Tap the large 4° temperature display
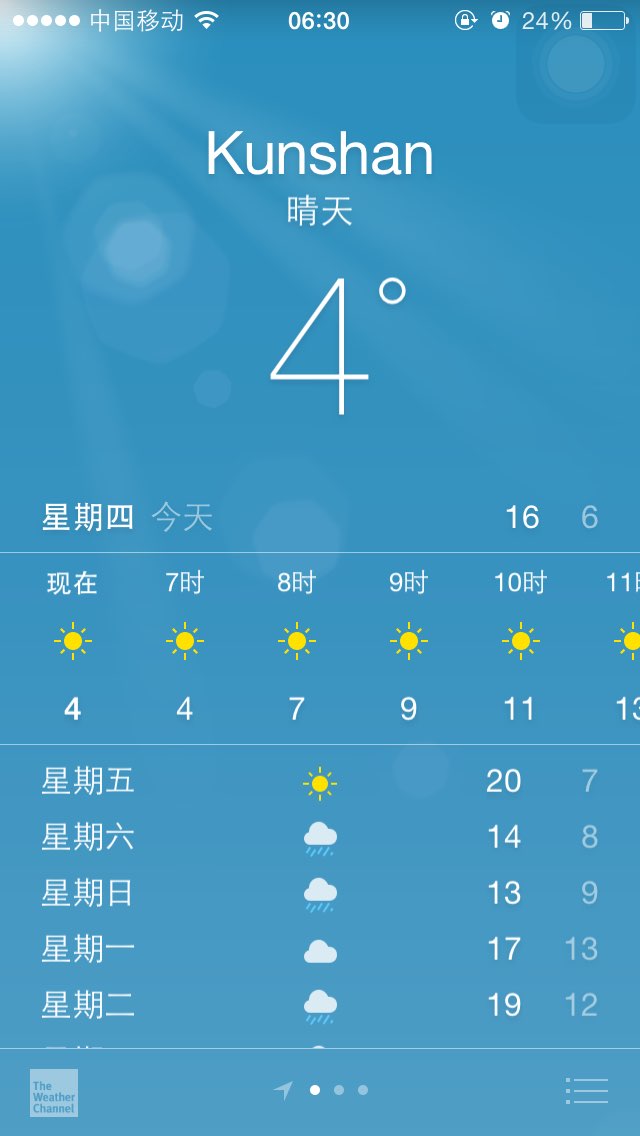Image resolution: width=640 pixels, height=1136 pixels. (x=338, y=346)
